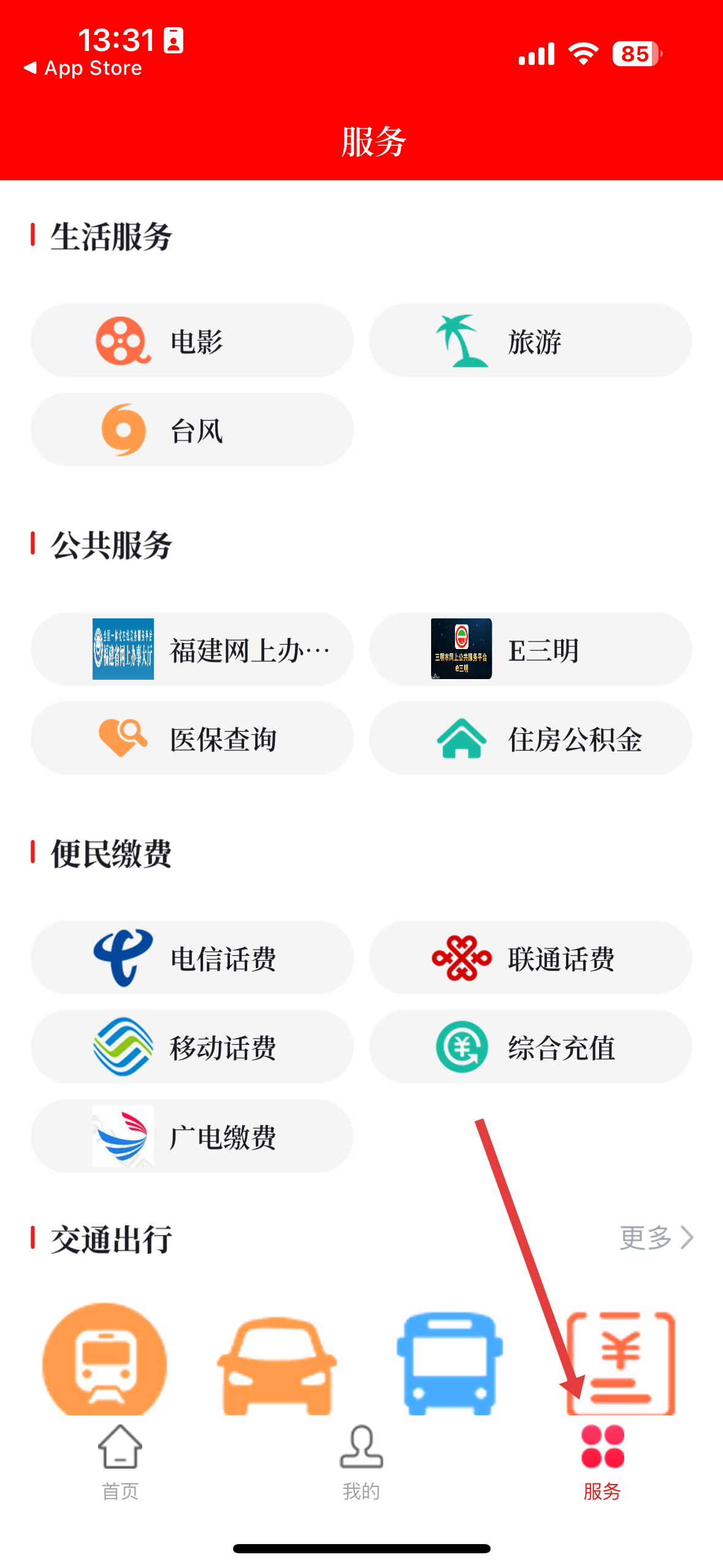Select 移动话费 recharge
Viewport: 723px width, 1568px height.
(192, 1047)
